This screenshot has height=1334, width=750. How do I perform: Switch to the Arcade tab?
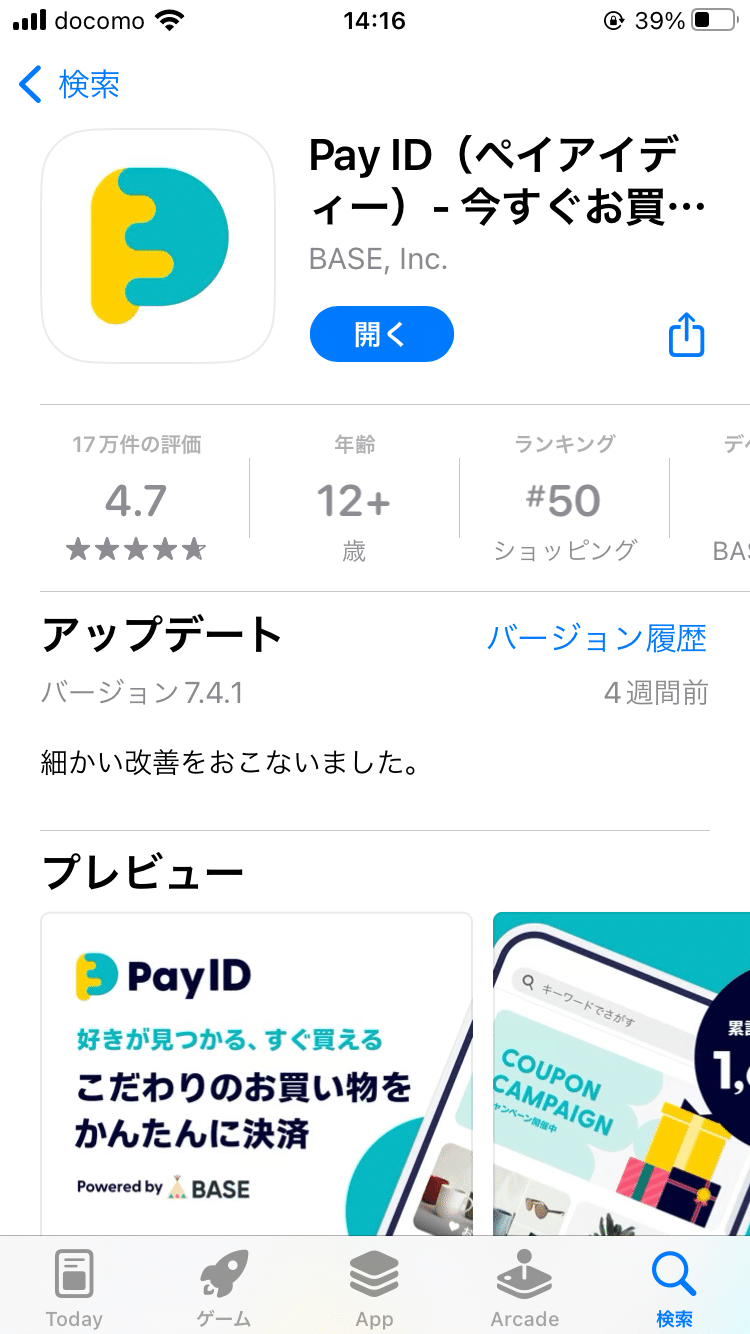click(524, 1290)
